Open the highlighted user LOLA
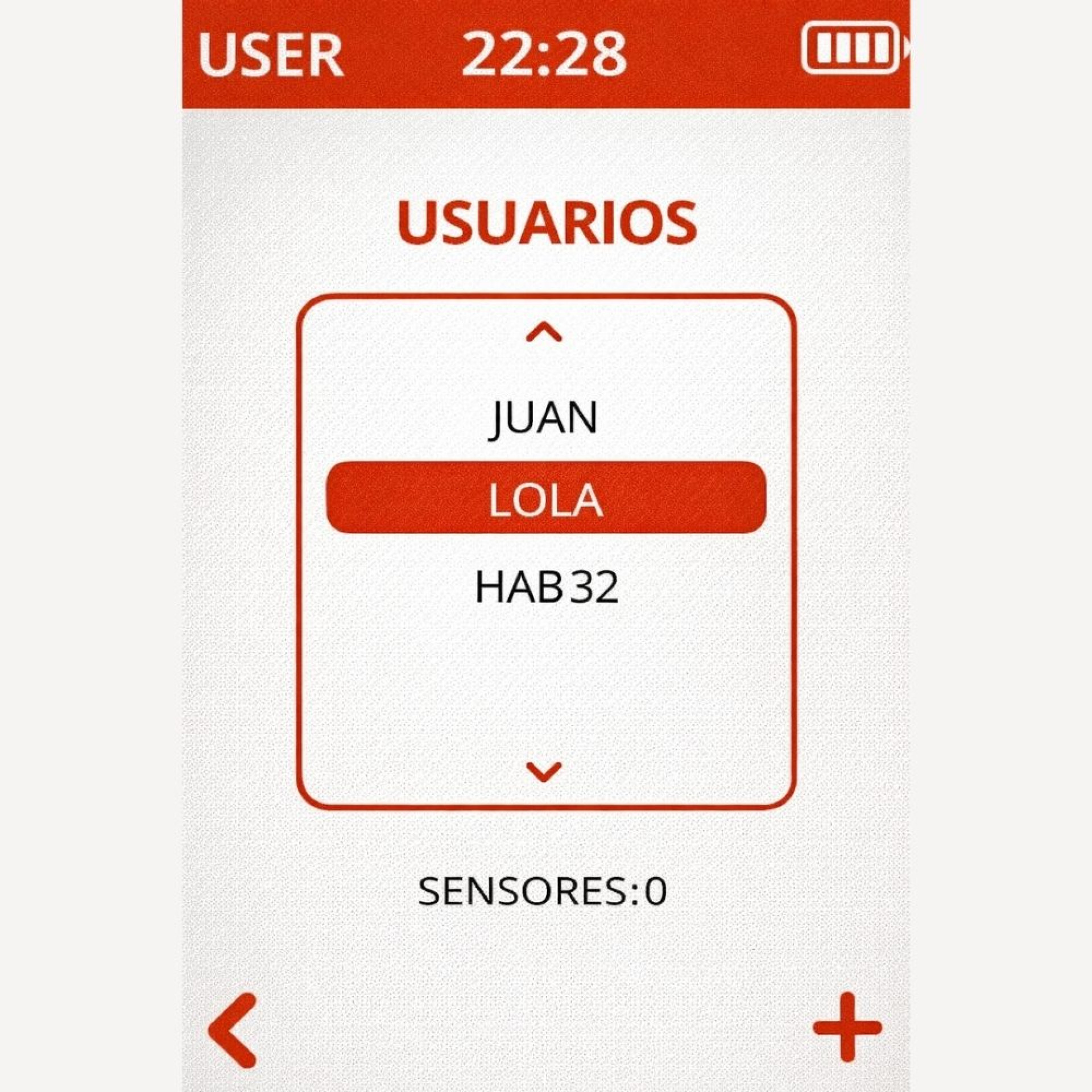 (x=545, y=498)
